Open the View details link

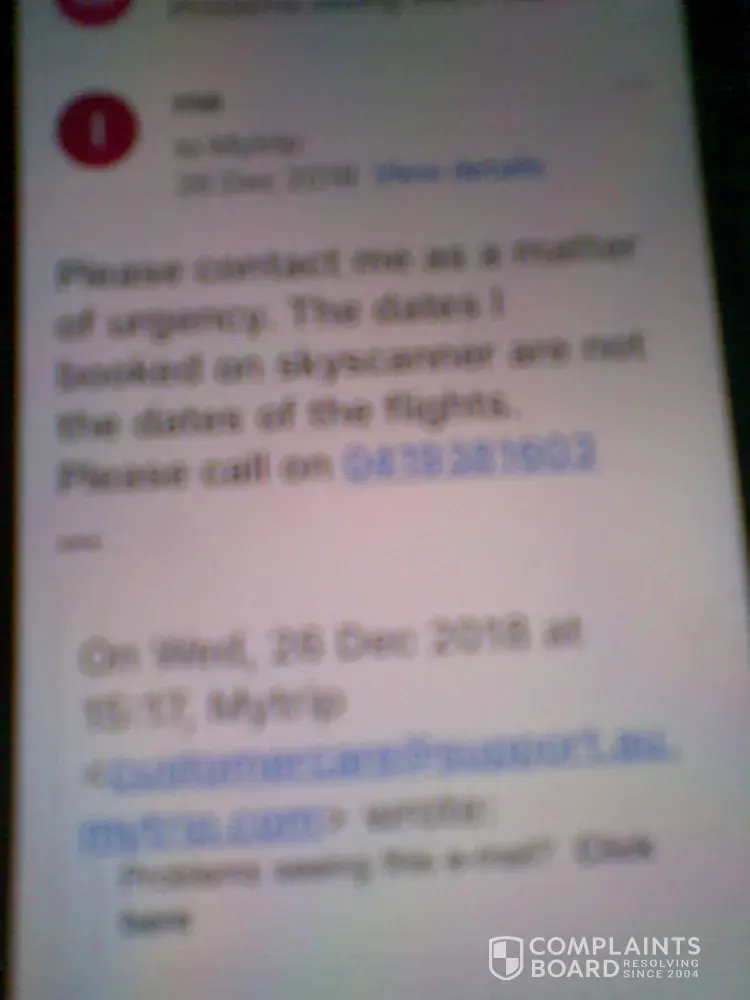tap(459, 170)
